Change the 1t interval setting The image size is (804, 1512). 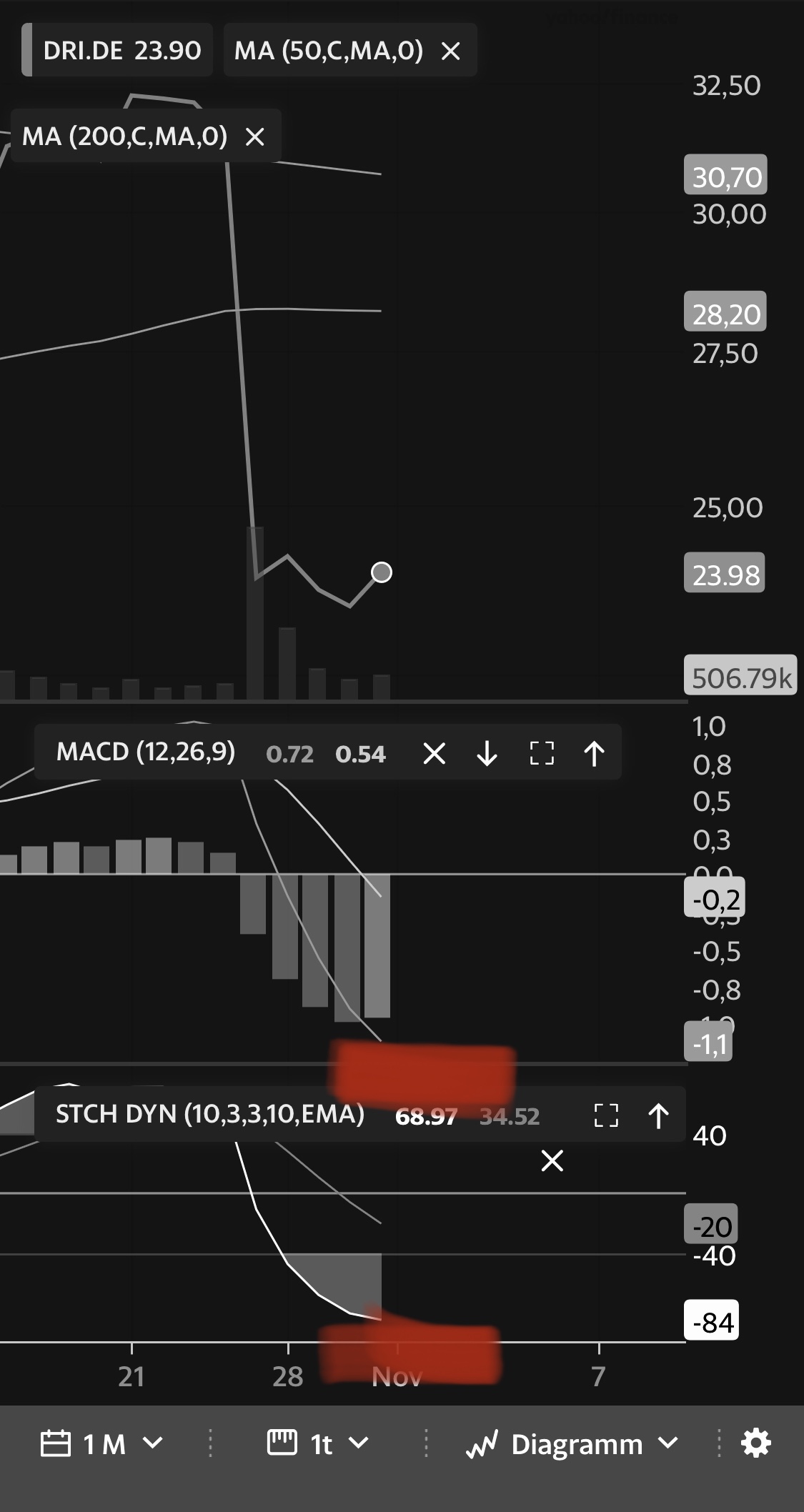(x=318, y=1444)
